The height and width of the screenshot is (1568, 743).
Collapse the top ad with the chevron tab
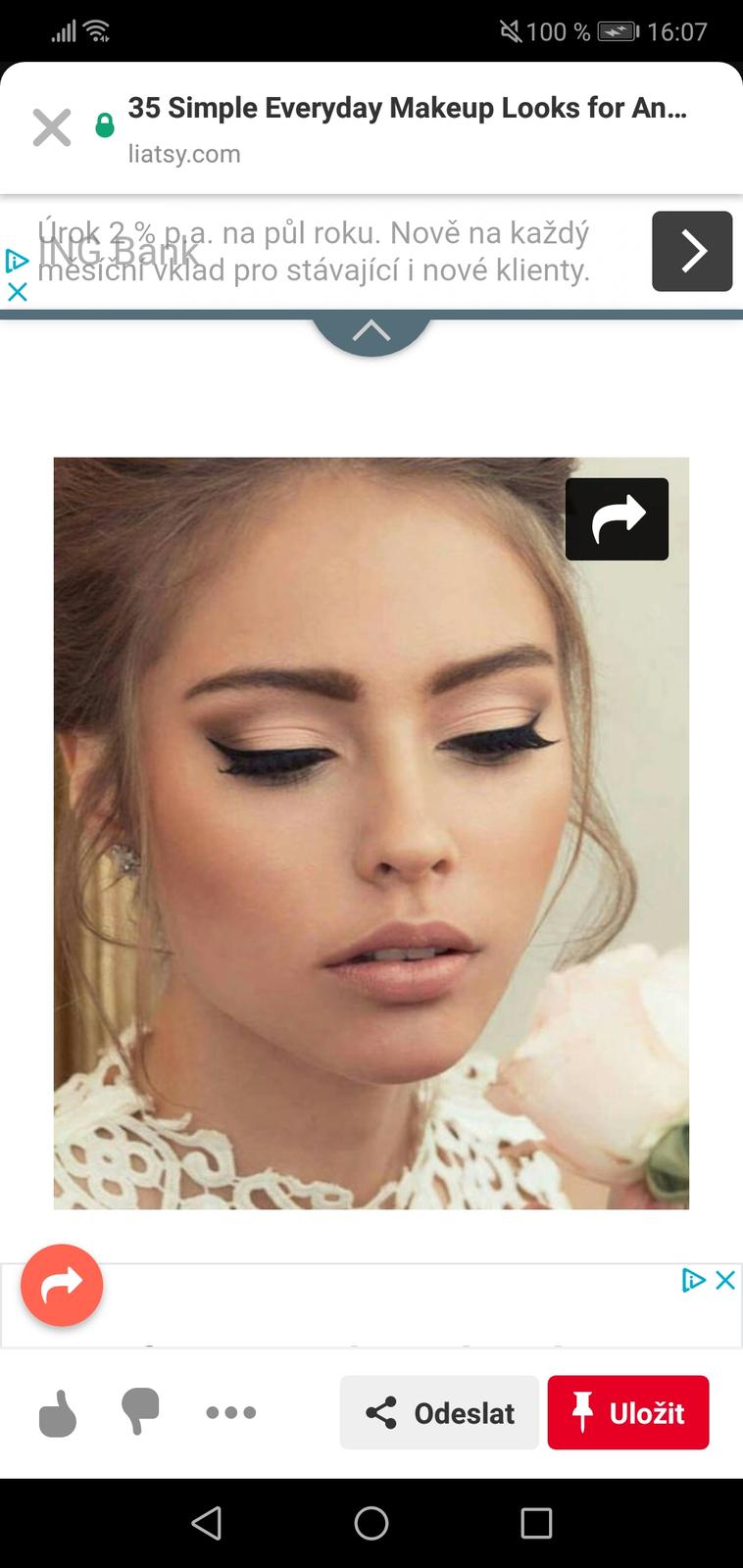point(371,331)
